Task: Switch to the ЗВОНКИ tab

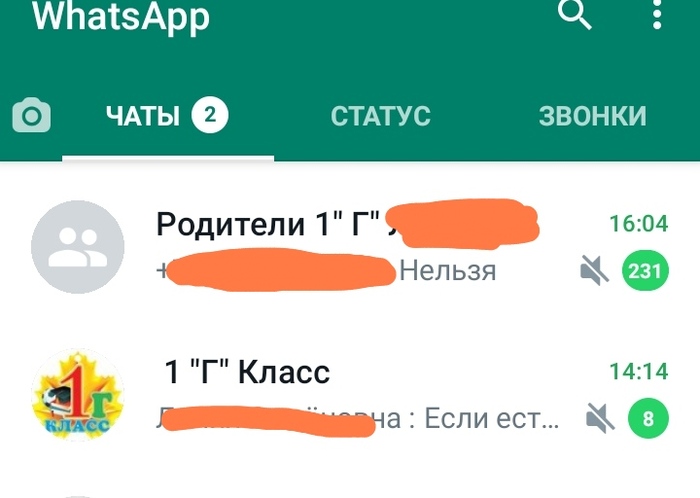Action: [x=592, y=116]
